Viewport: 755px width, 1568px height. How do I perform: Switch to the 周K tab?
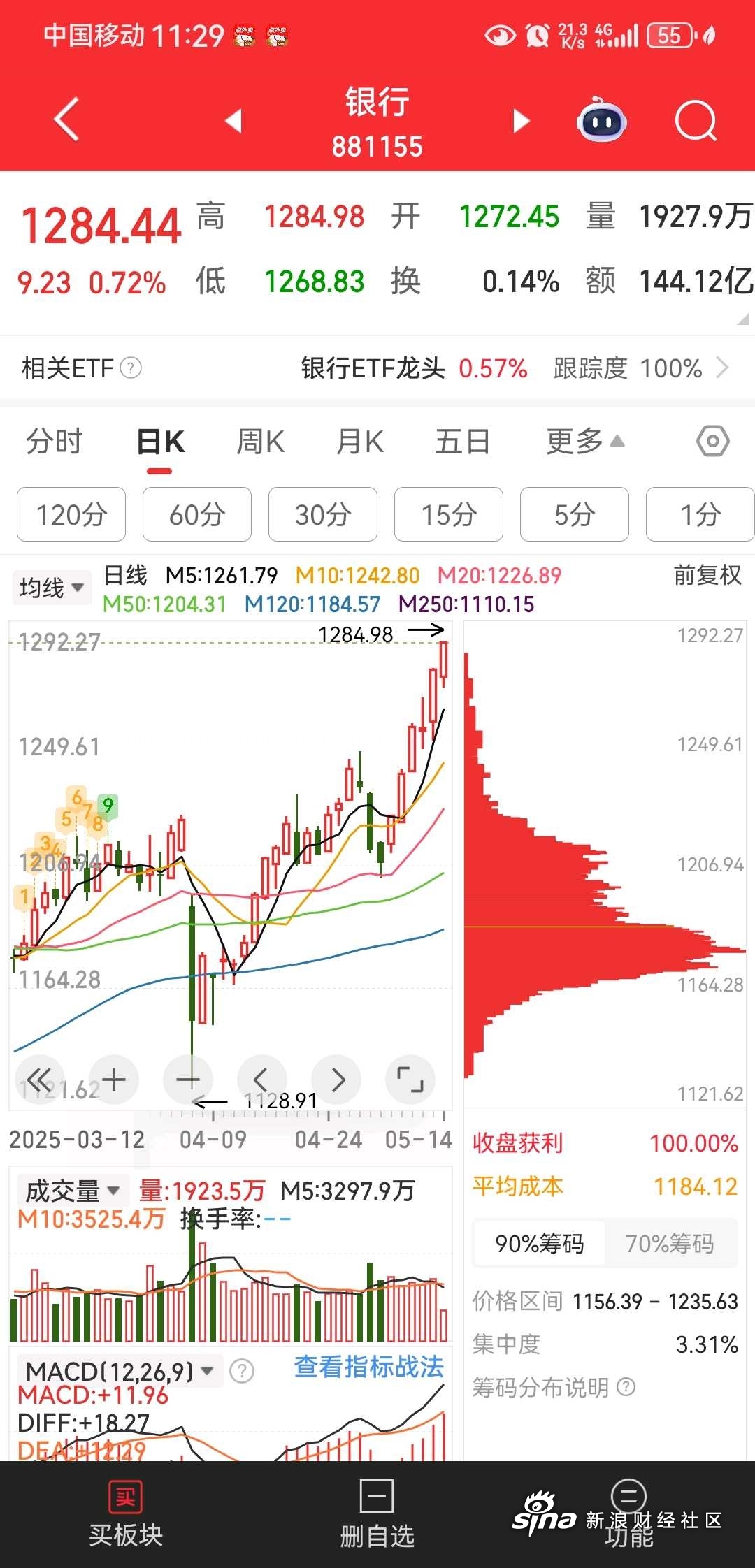click(260, 442)
